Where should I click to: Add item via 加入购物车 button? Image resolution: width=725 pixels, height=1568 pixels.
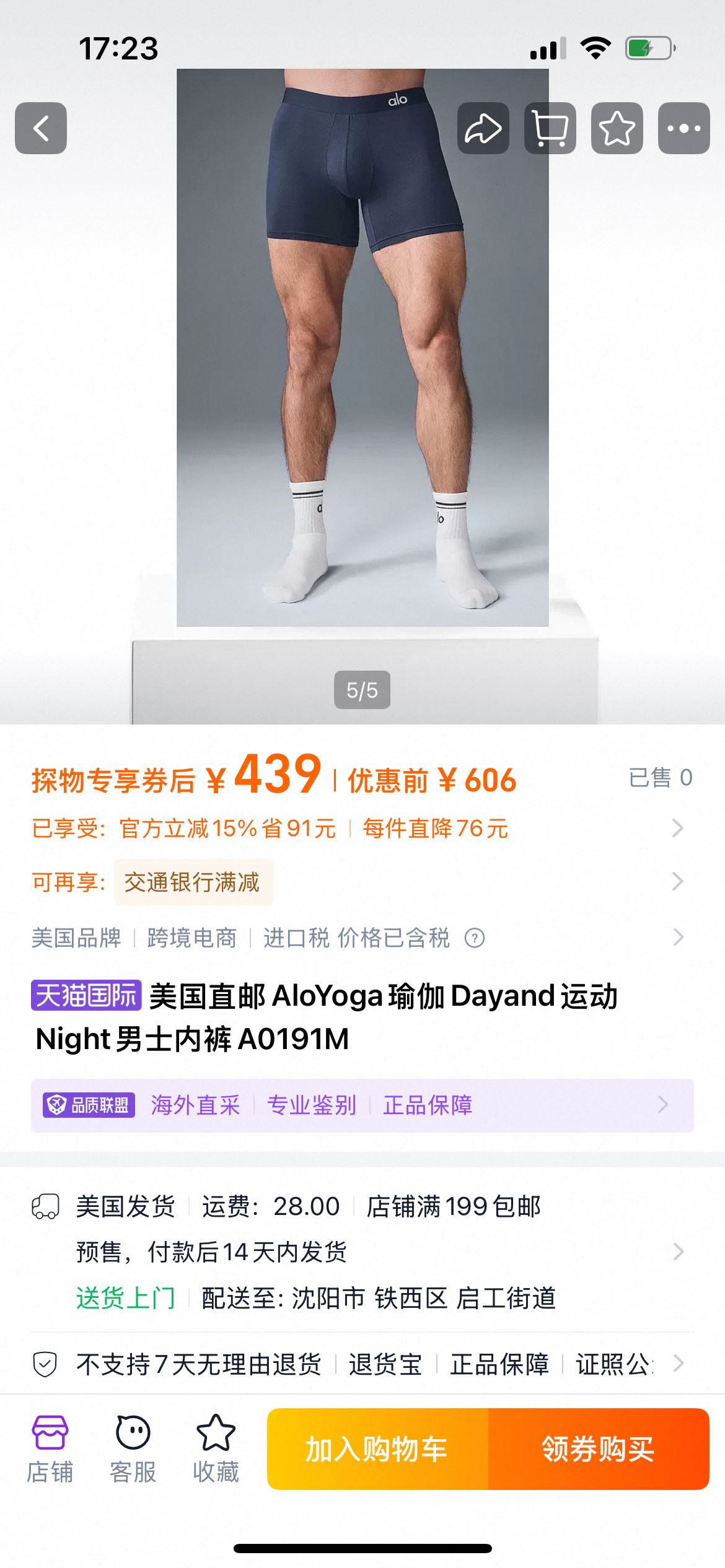coord(377,1448)
